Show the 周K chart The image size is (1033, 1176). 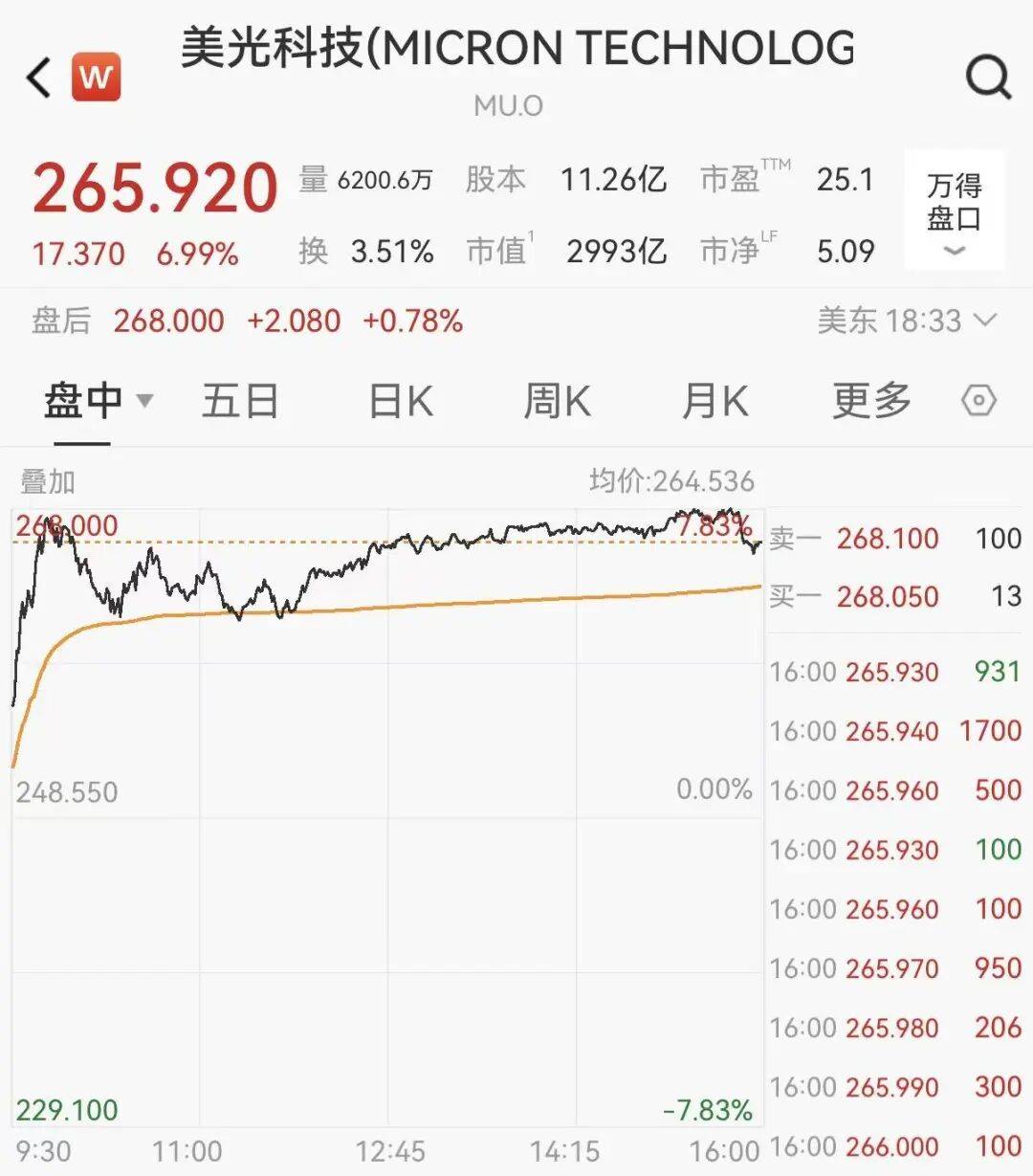(557, 400)
